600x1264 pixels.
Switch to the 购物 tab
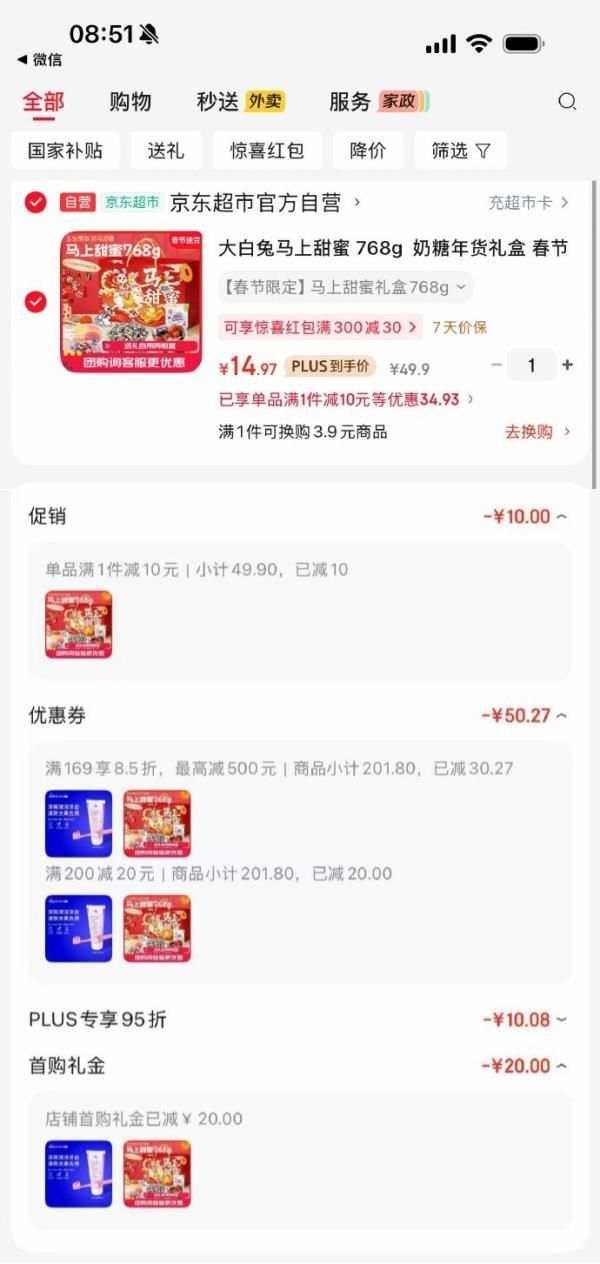[130, 101]
